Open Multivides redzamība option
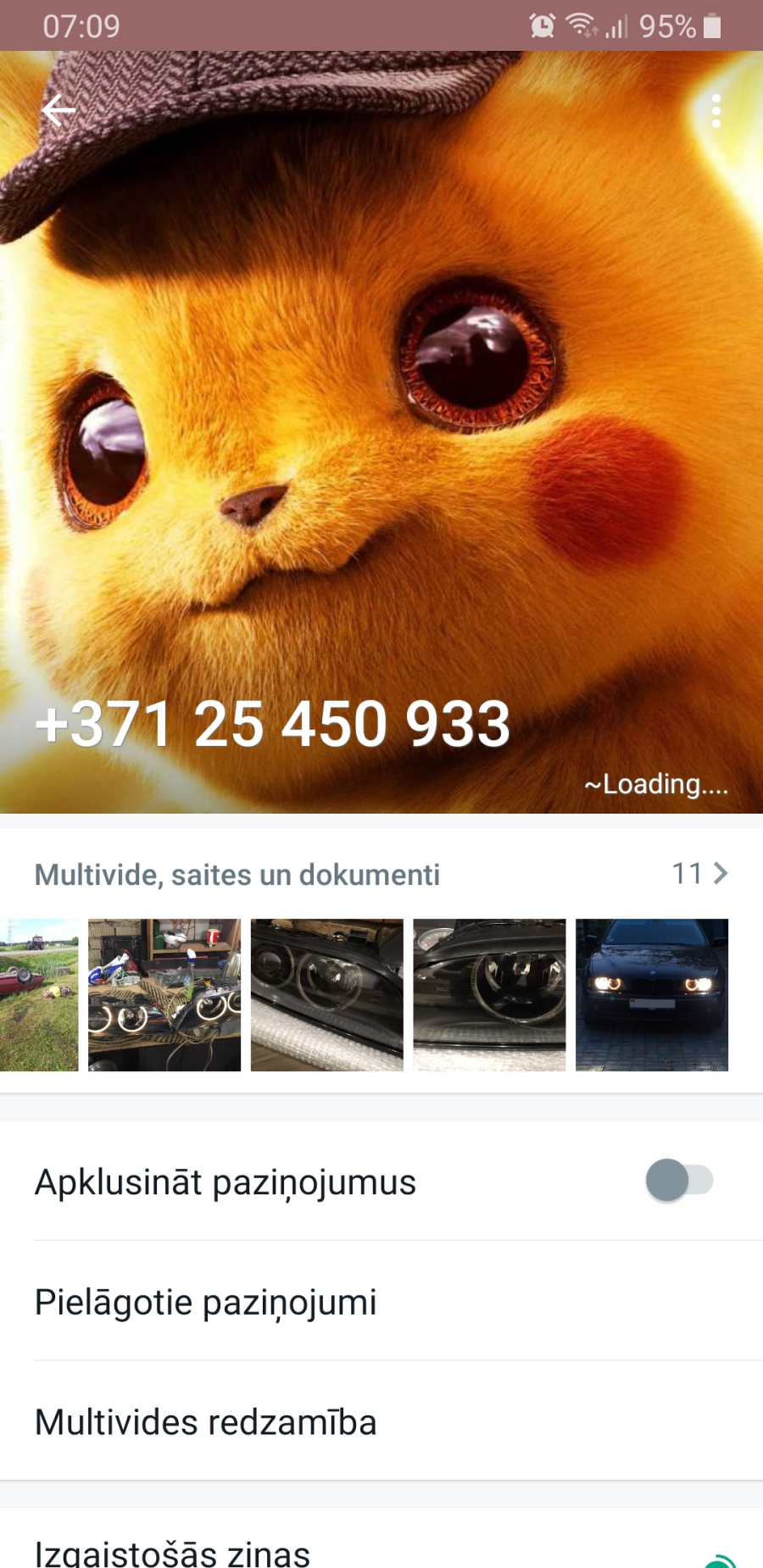This screenshot has width=763, height=1568. [381, 1421]
